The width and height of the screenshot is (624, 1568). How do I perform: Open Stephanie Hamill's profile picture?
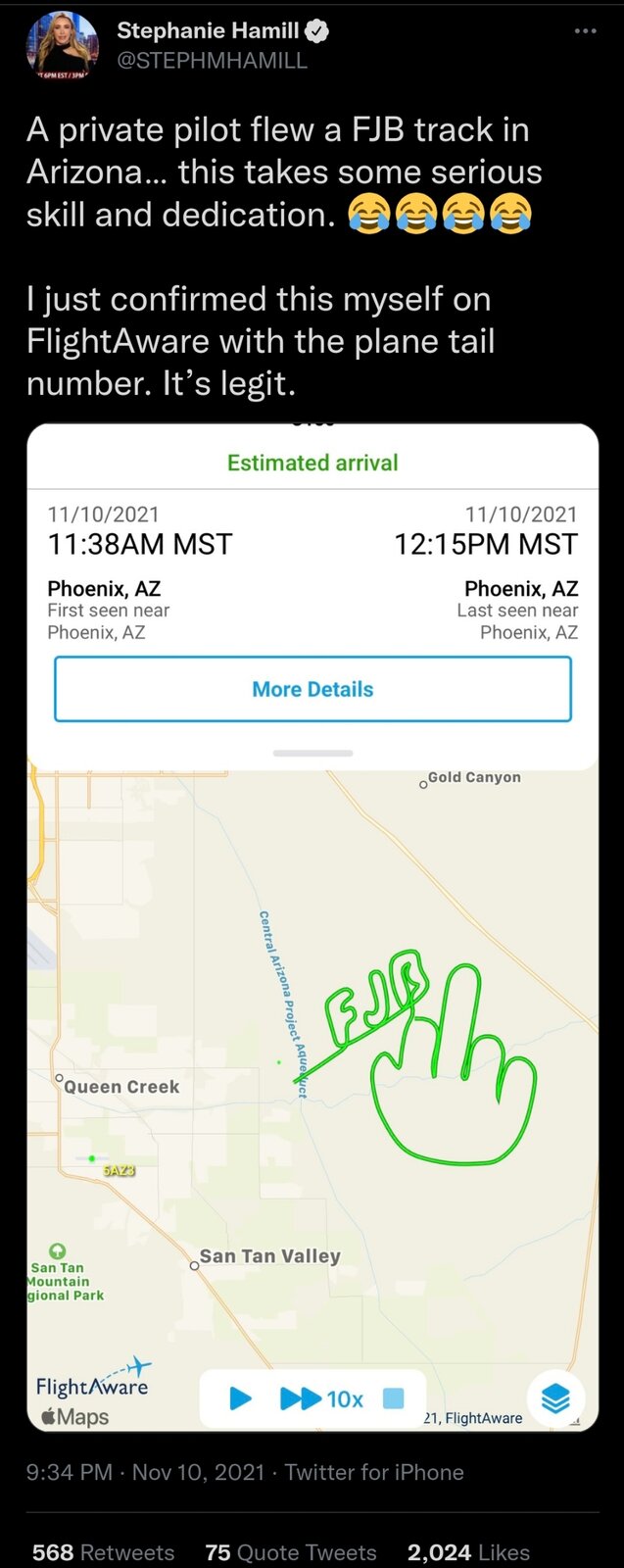[62, 45]
